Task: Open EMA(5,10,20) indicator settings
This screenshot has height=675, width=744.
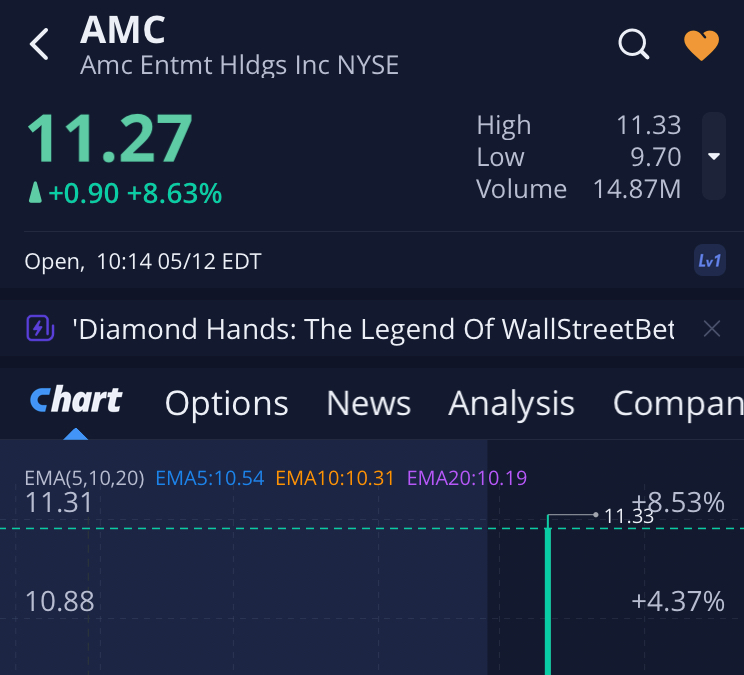Action: tap(84, 478)
